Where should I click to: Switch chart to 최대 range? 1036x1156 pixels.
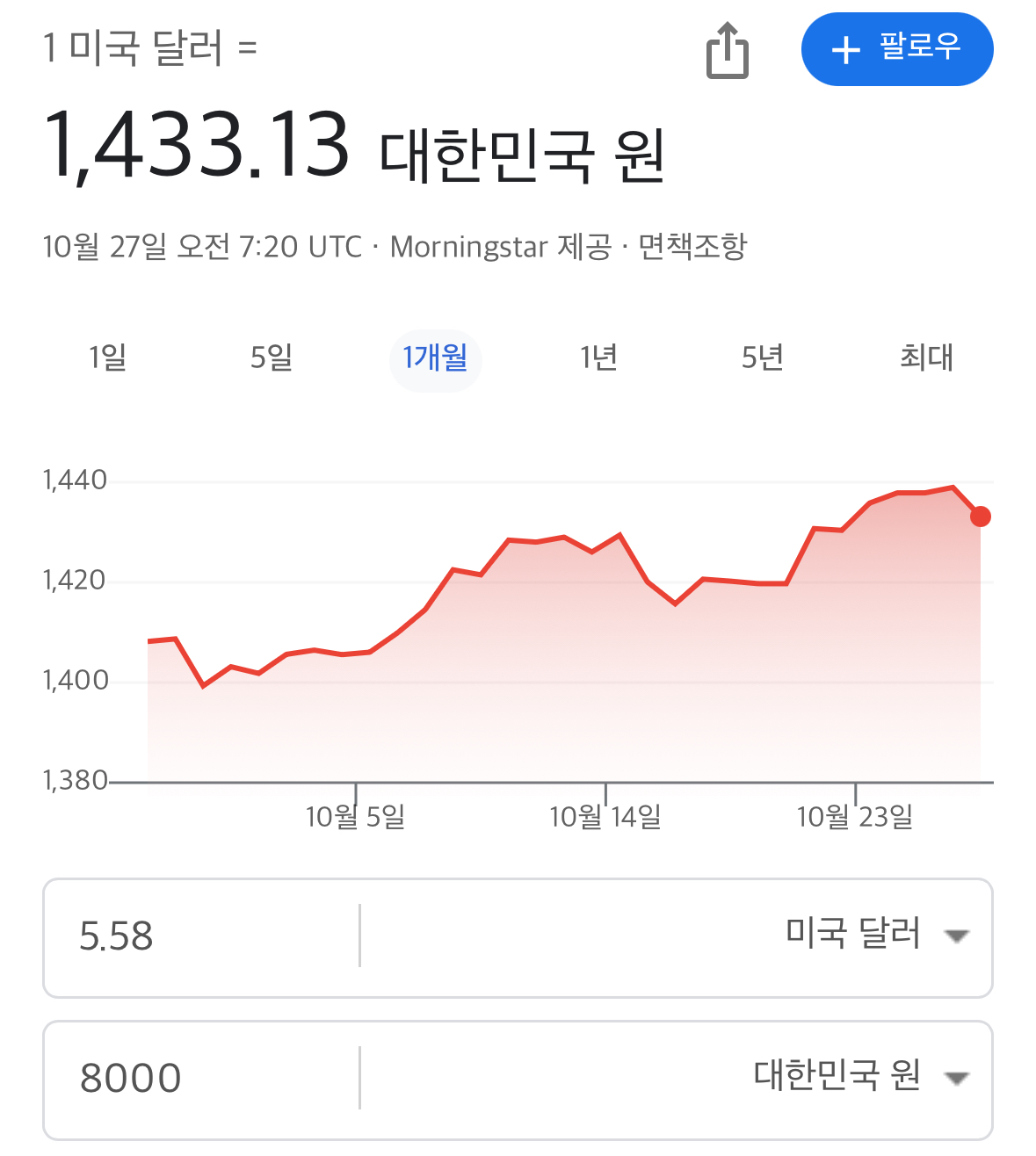click(926, 358)
